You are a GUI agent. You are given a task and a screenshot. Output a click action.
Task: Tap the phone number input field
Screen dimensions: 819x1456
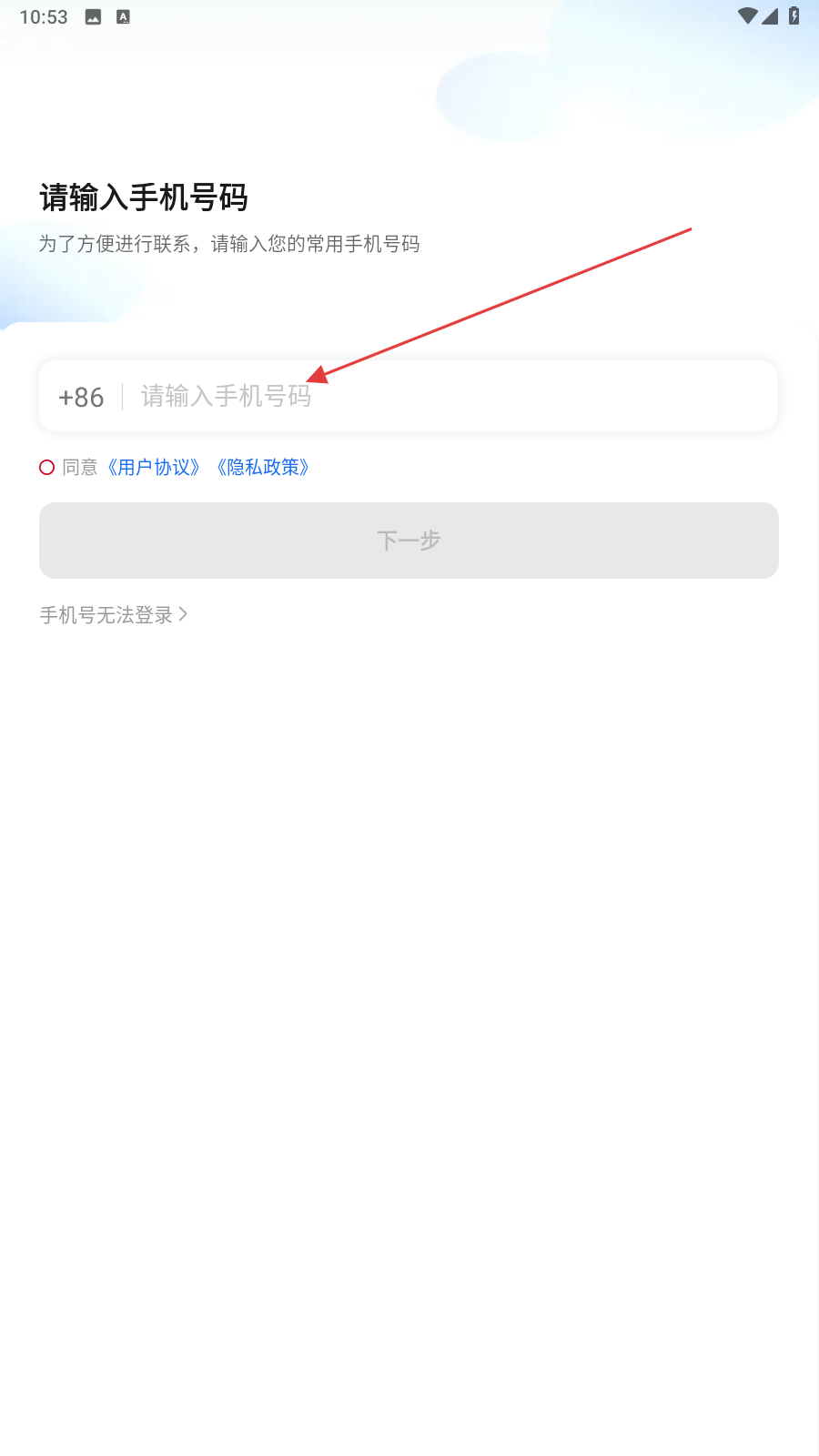pos(450,397)
